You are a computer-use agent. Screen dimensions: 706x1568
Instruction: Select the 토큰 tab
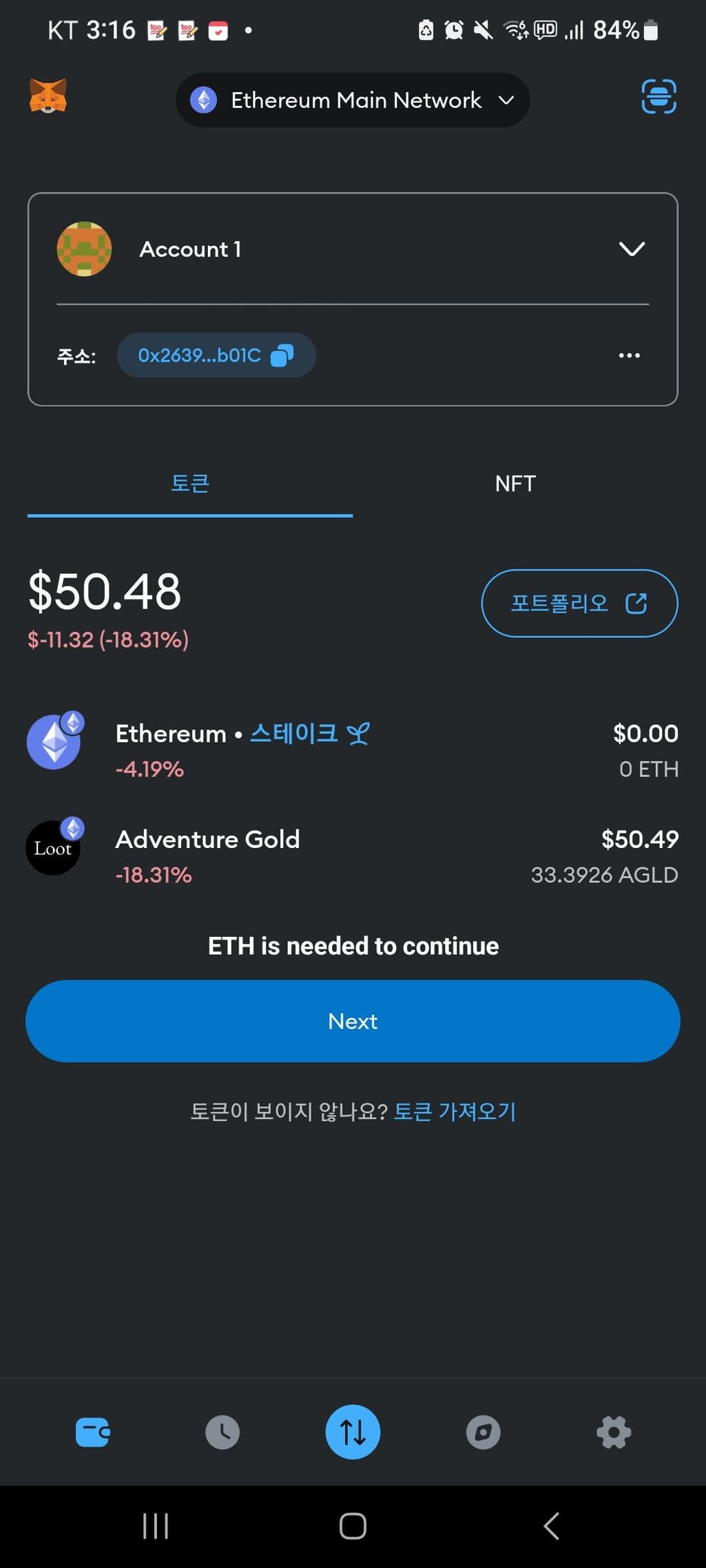coord(190,484)
